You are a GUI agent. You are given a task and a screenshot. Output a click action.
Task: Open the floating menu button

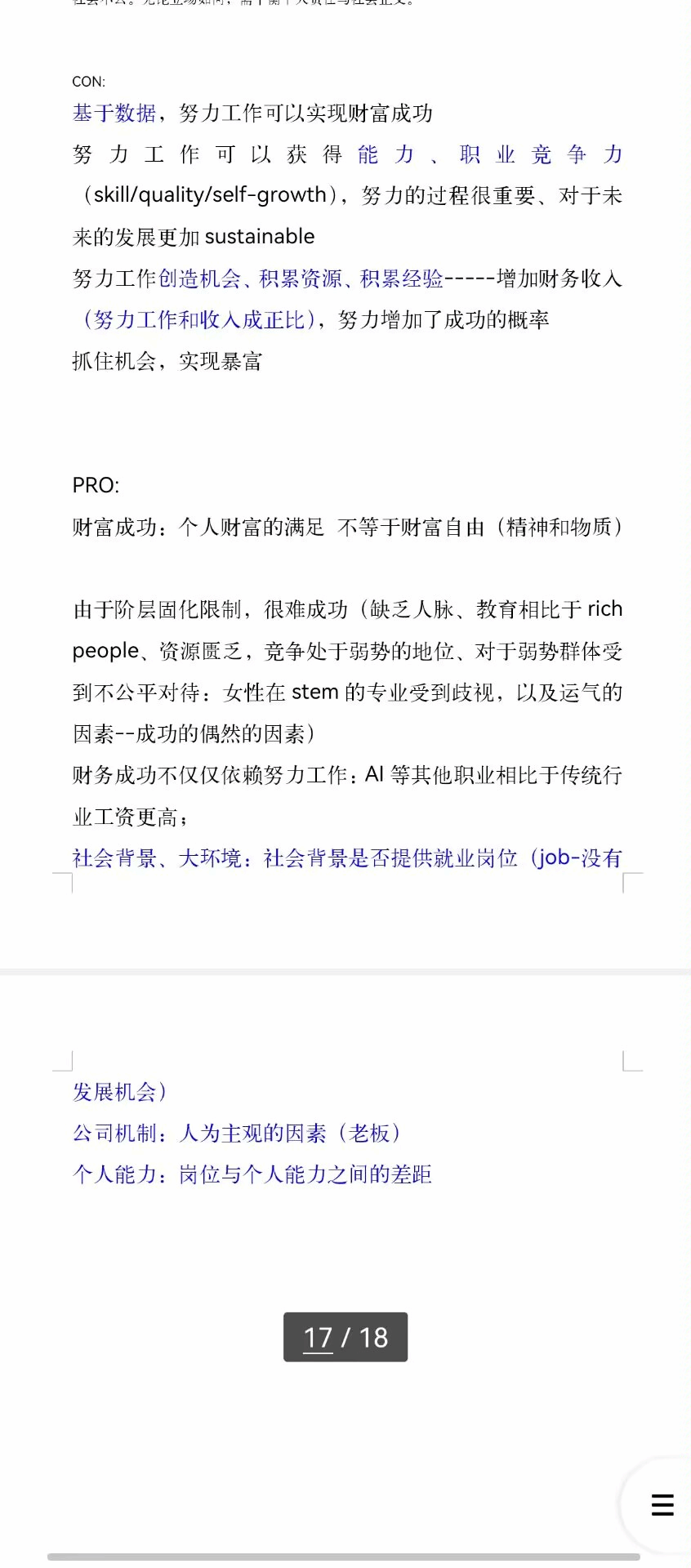(662, 1504)
